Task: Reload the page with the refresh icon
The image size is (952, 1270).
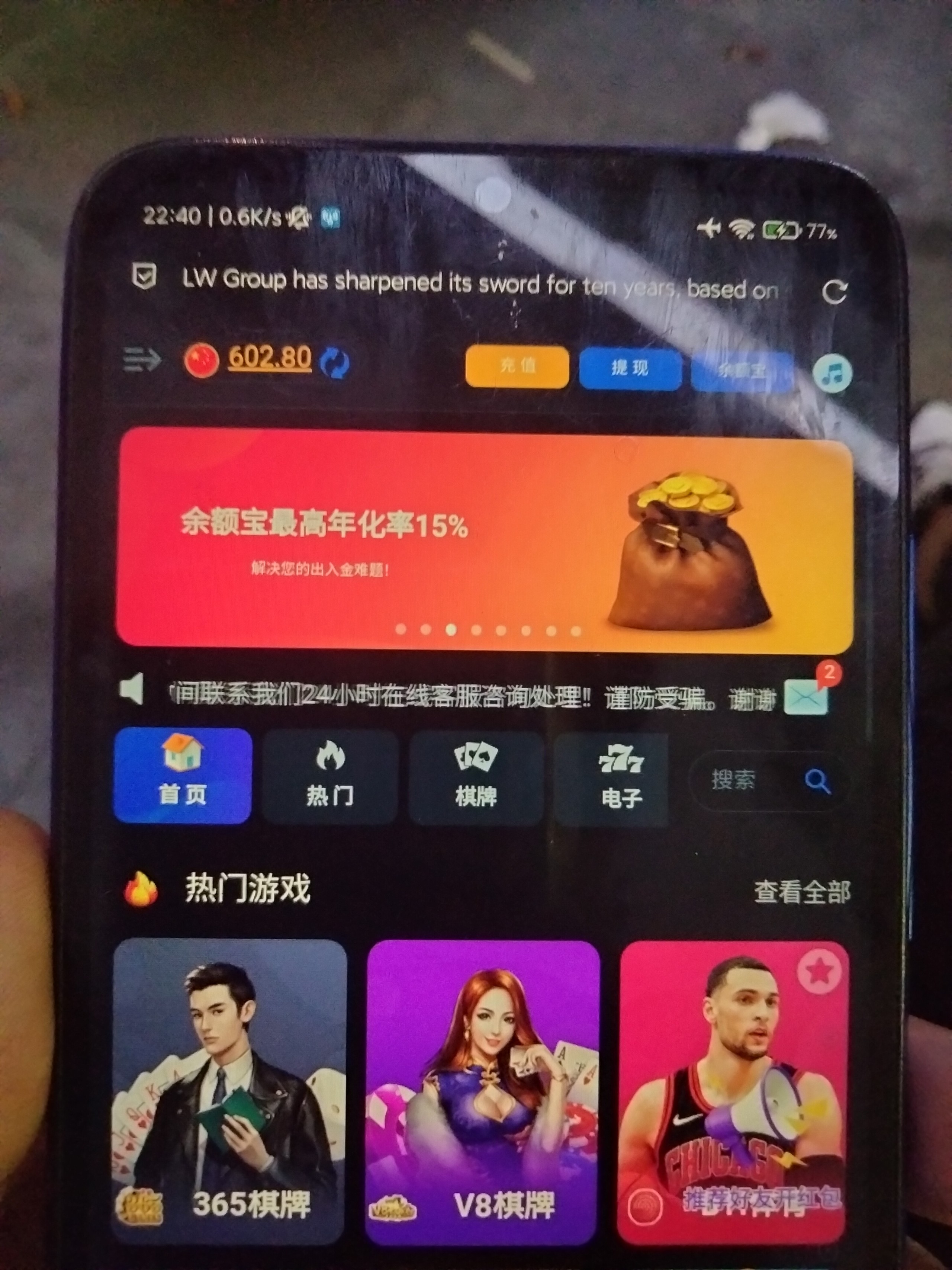Action: (x=834, y=292)
